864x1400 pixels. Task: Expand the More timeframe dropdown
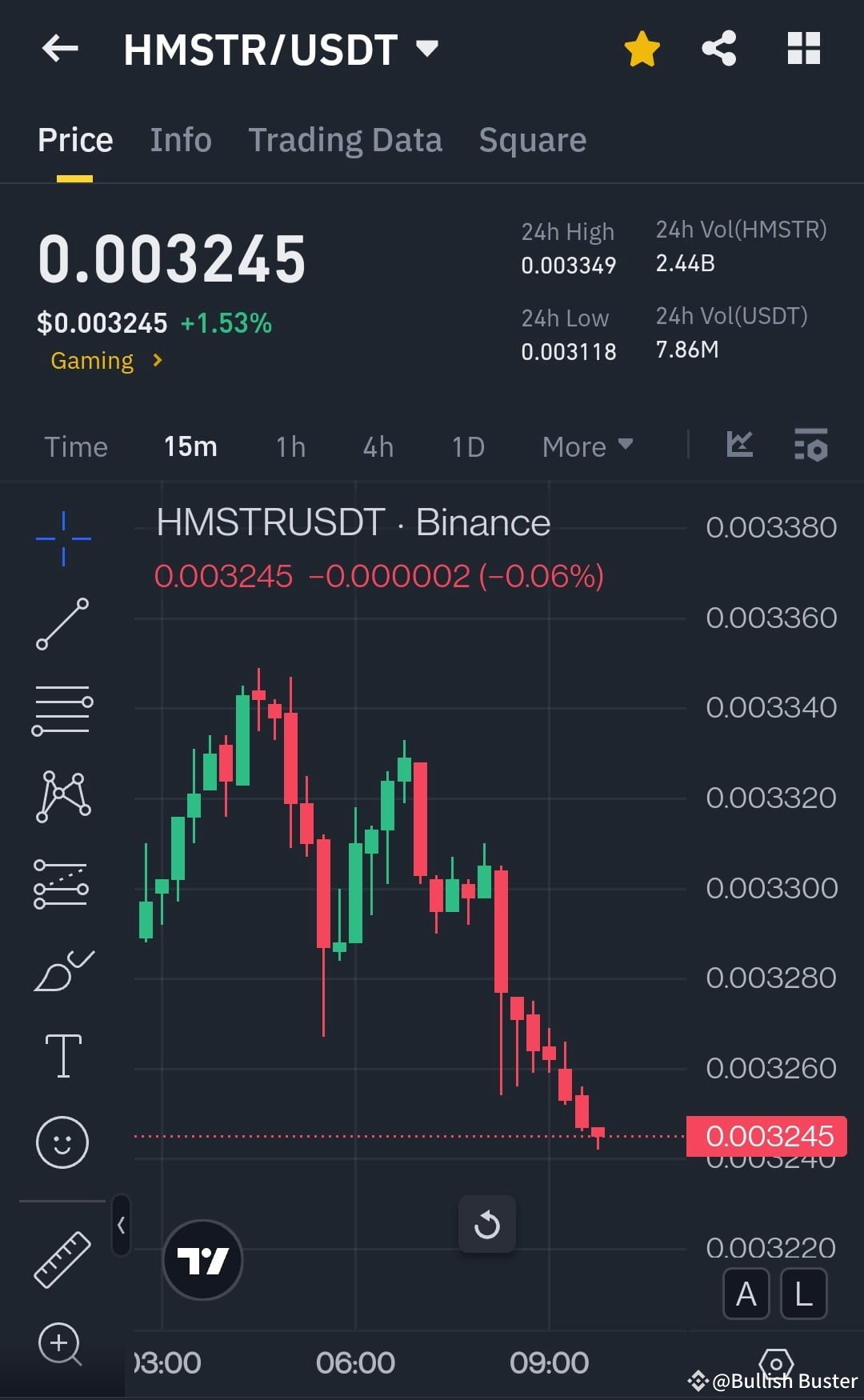pos(586,446)
